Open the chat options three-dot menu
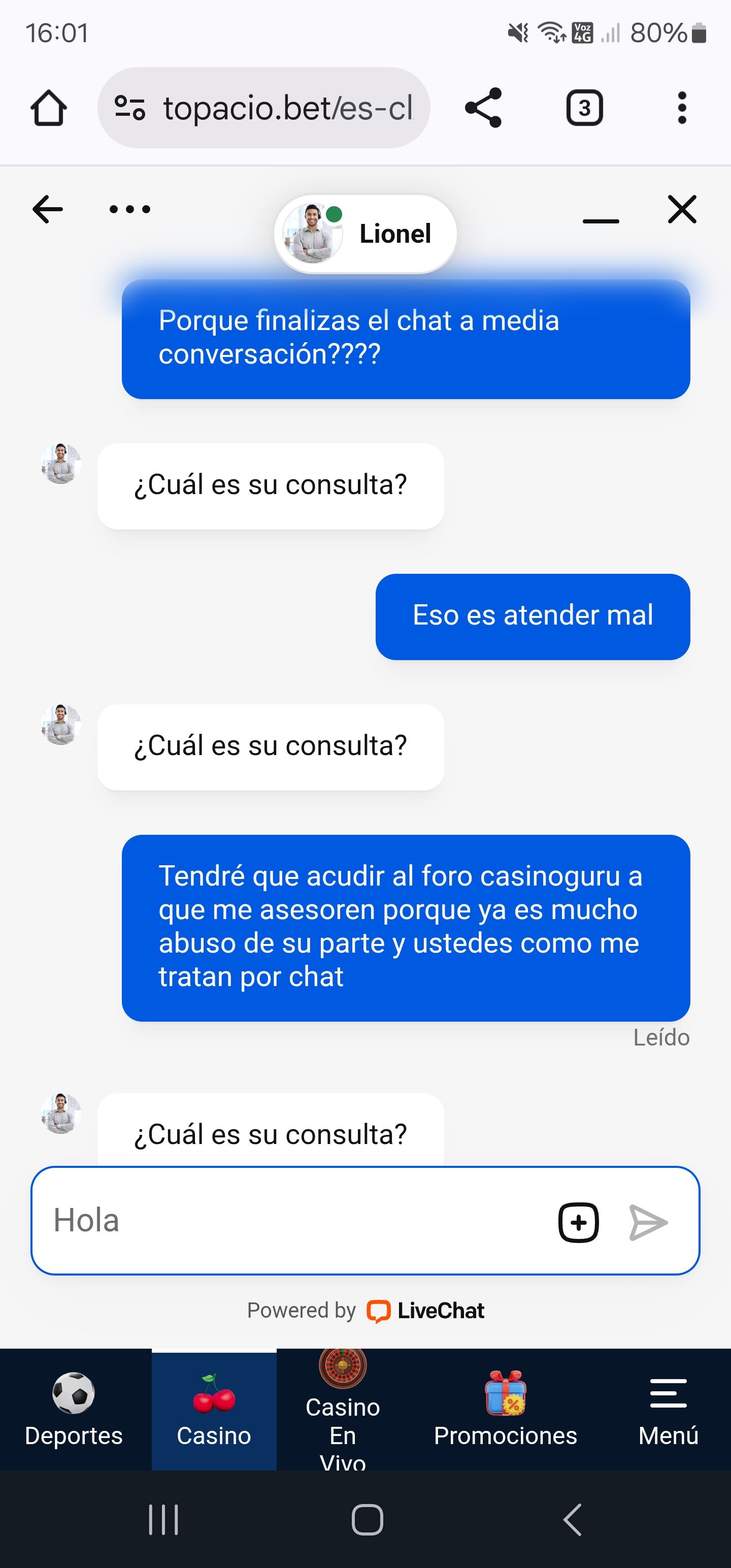This screenshot has width=731, height=1568. pos(129,209)
